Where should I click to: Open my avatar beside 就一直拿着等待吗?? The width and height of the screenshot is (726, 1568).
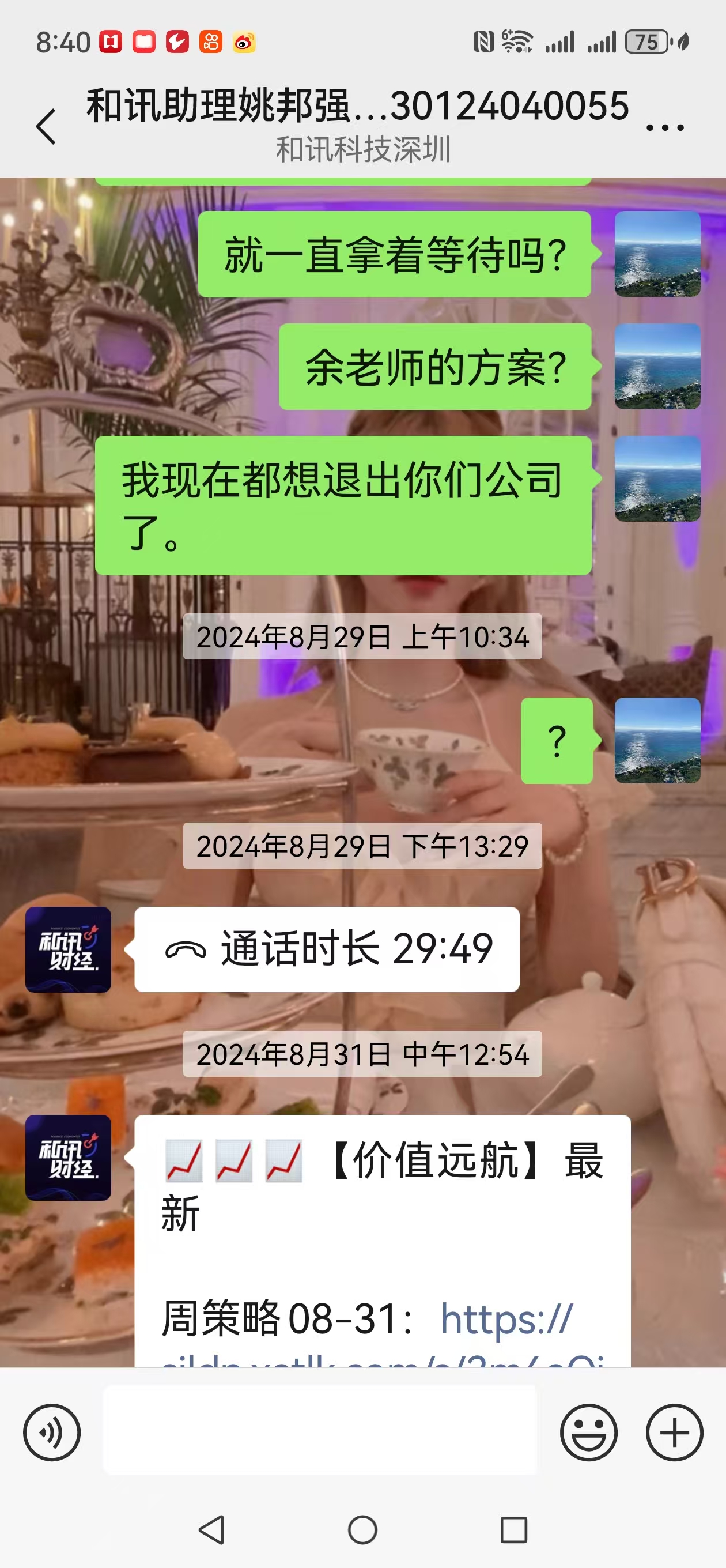click(657, 254)
